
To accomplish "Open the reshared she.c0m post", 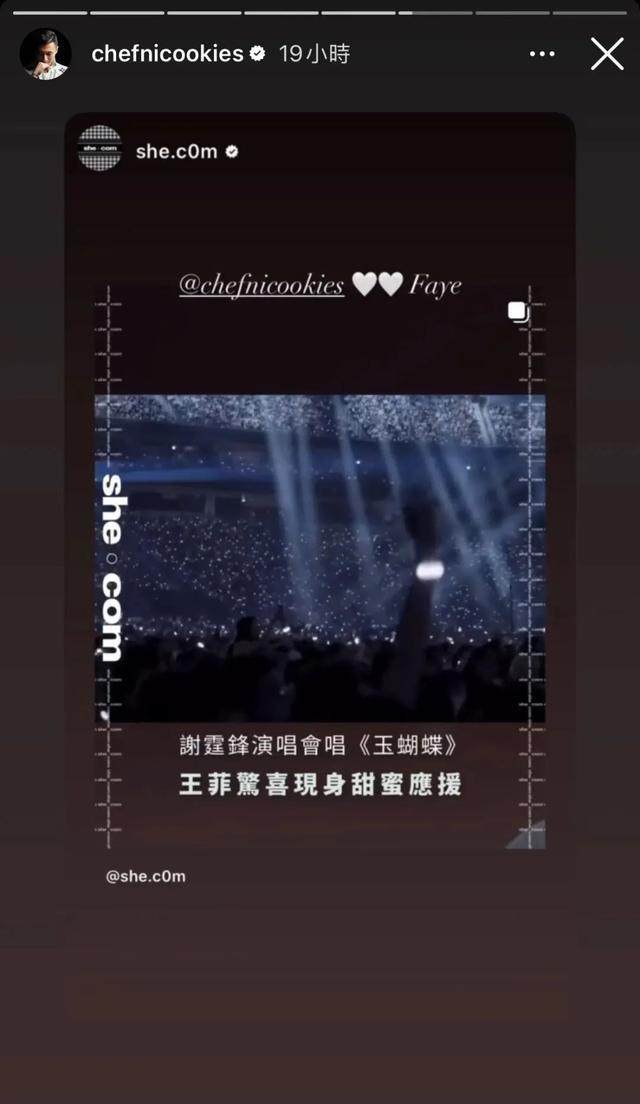I will [320, 558].
